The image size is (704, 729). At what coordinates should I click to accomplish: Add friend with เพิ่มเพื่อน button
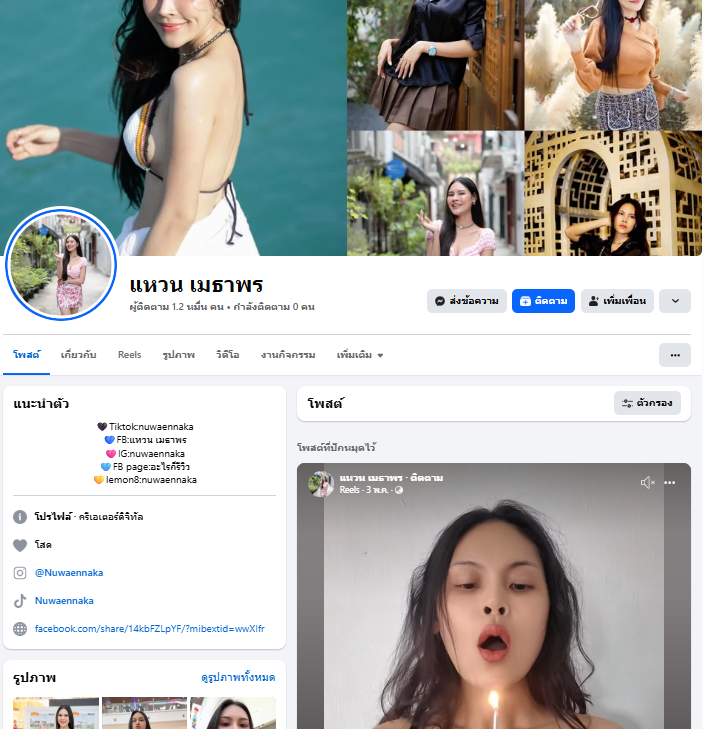pos(617,301)
